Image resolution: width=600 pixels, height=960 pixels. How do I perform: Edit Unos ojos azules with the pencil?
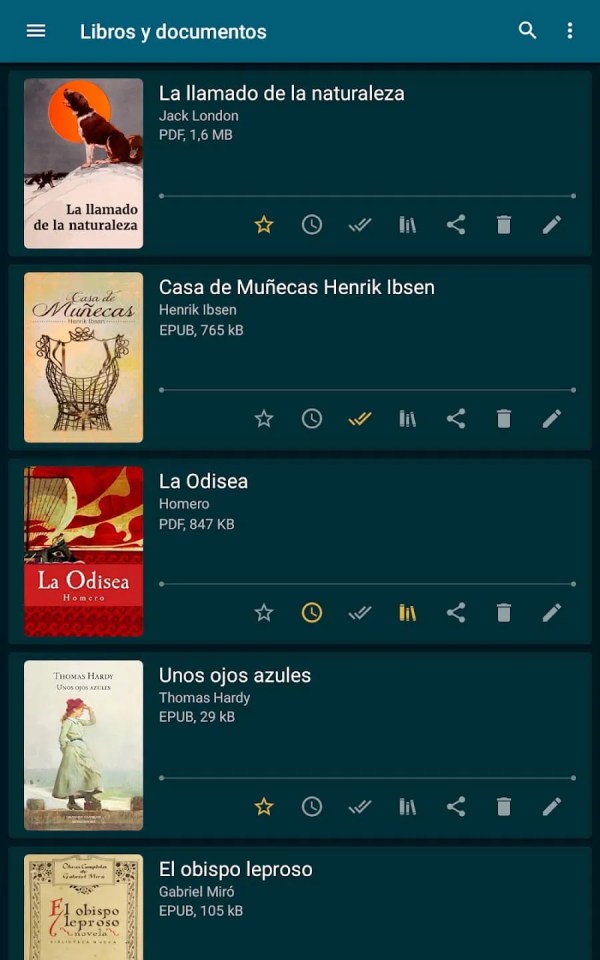tap(552, 807)
